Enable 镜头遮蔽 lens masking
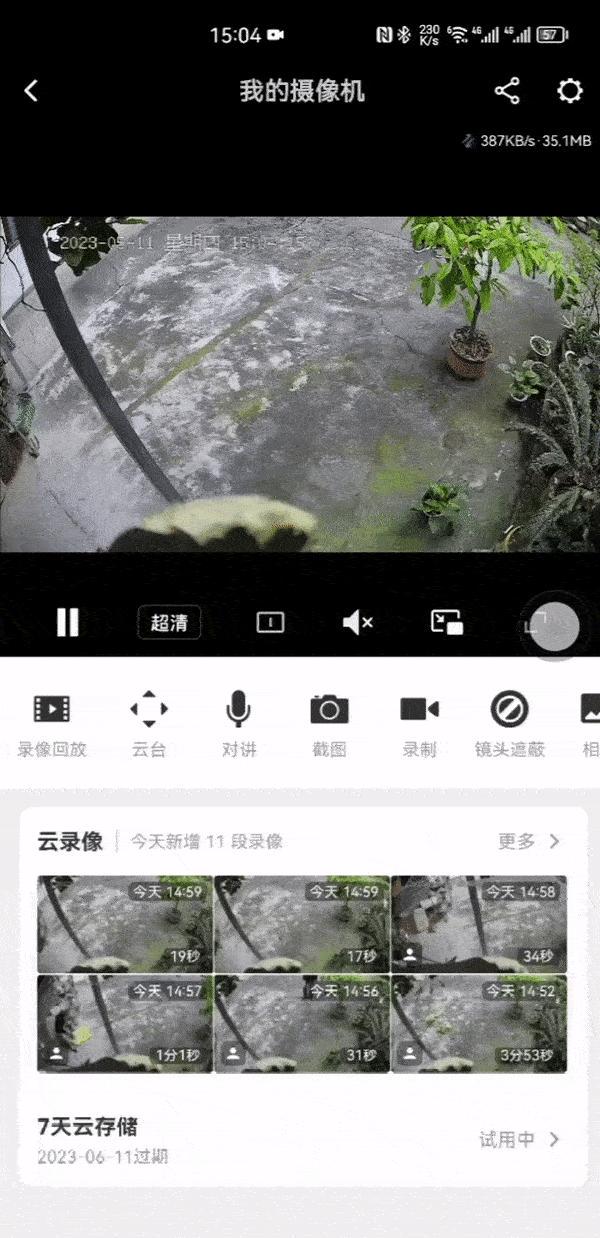The image size is (600, 1238). [510, 723]
